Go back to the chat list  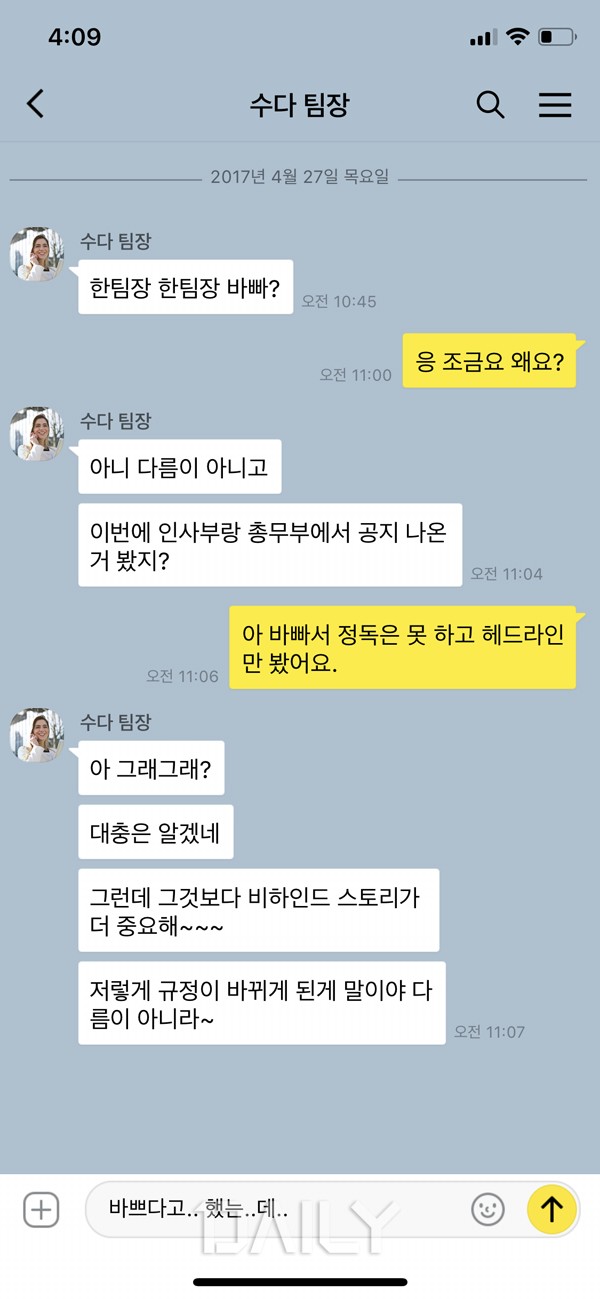point(35,104)
